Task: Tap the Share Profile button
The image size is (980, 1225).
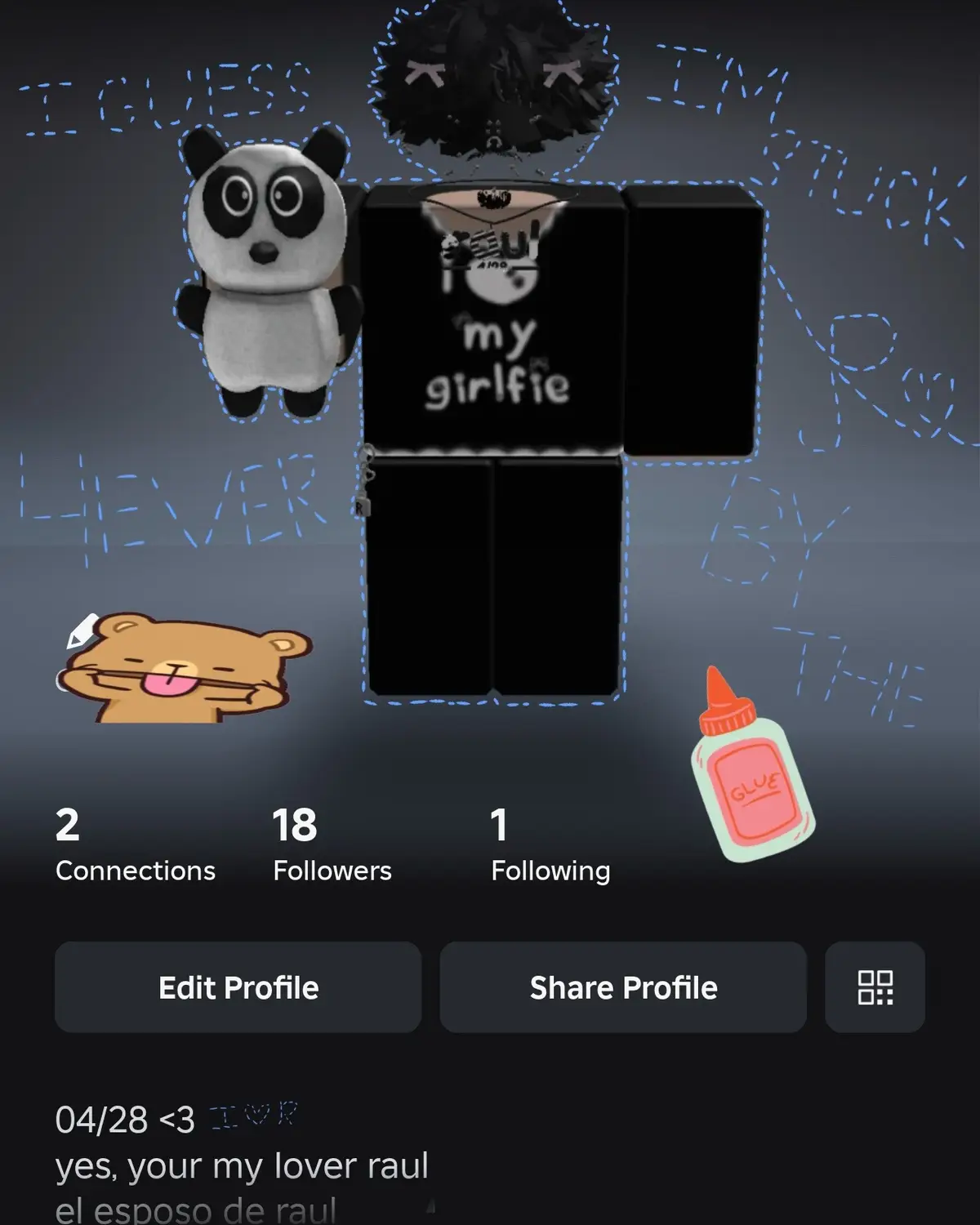Action: (623, 987)
